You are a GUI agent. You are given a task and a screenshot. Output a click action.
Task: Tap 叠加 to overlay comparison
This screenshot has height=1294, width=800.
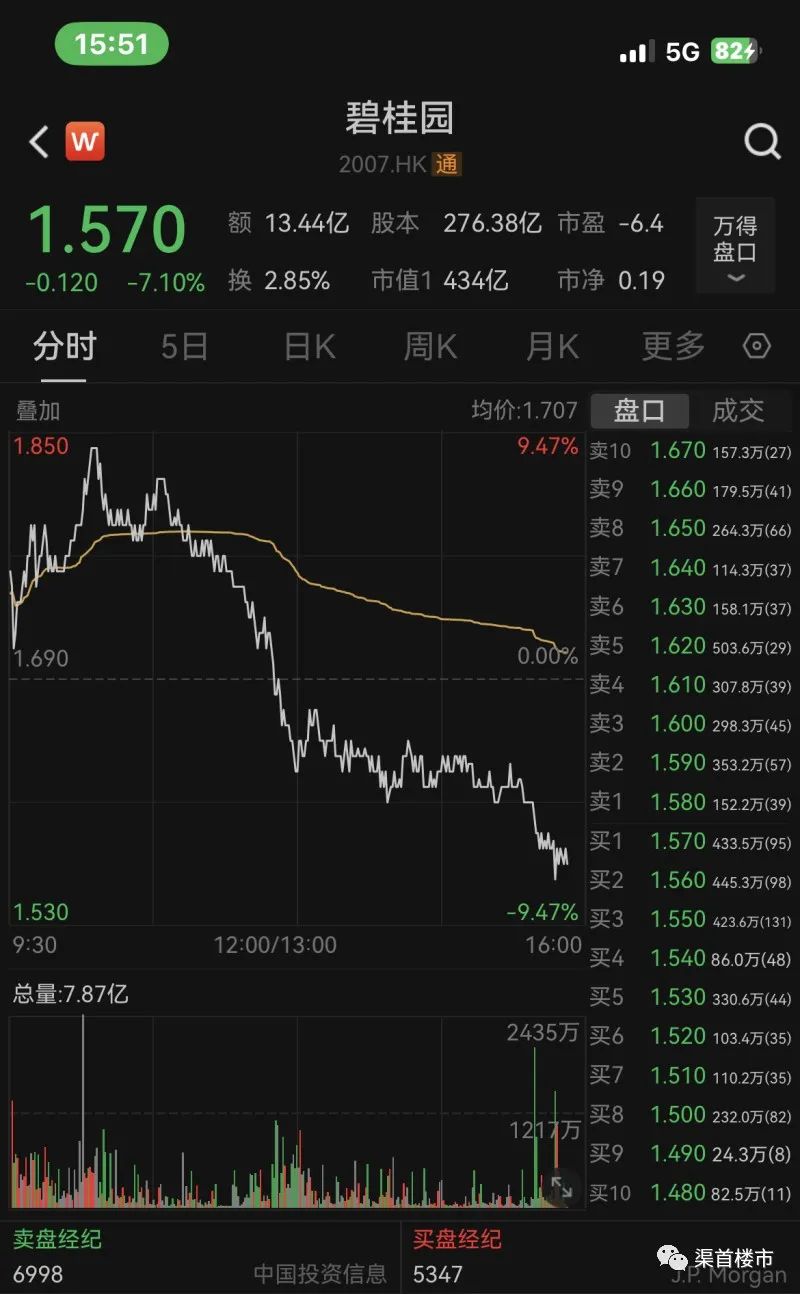[x=38, y=410]
